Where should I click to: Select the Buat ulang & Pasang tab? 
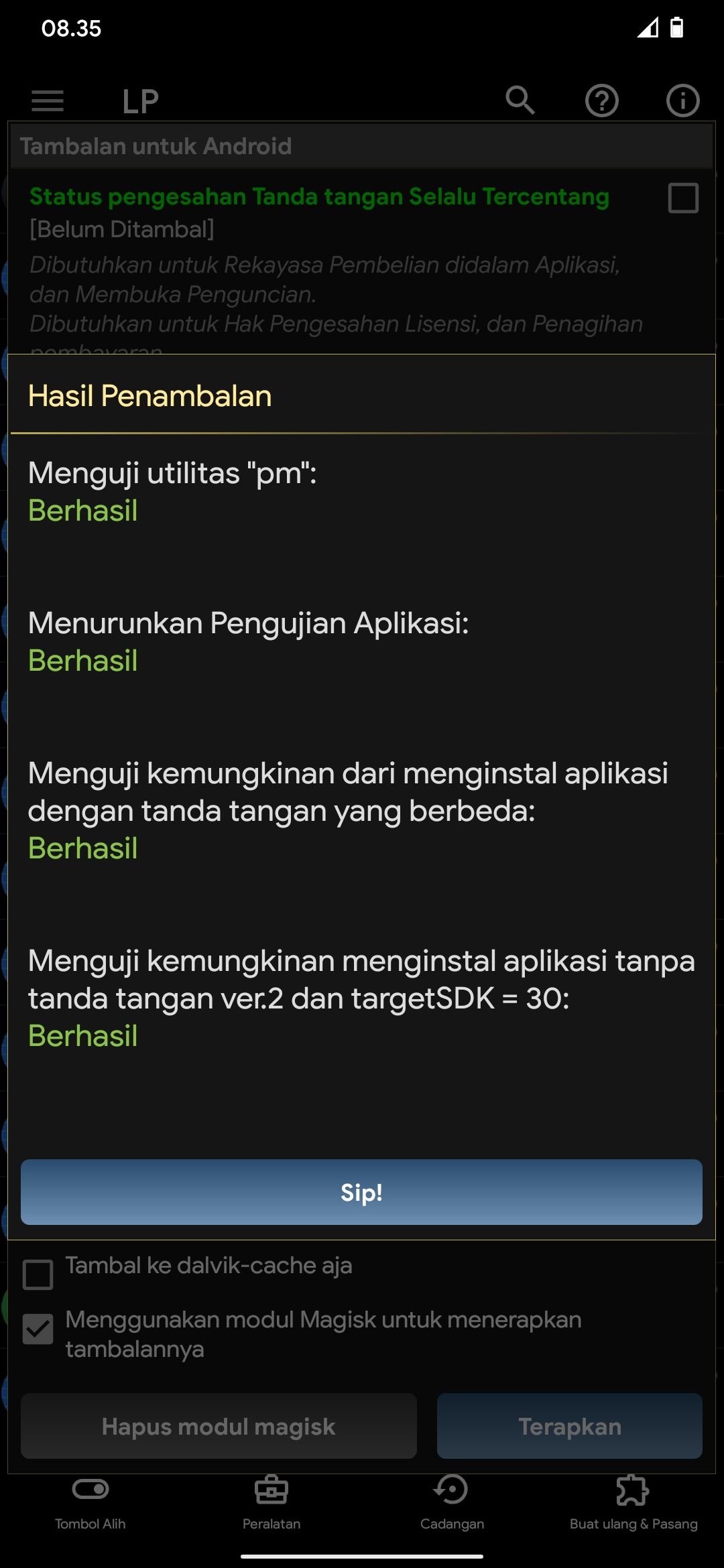click(633, 1502)
